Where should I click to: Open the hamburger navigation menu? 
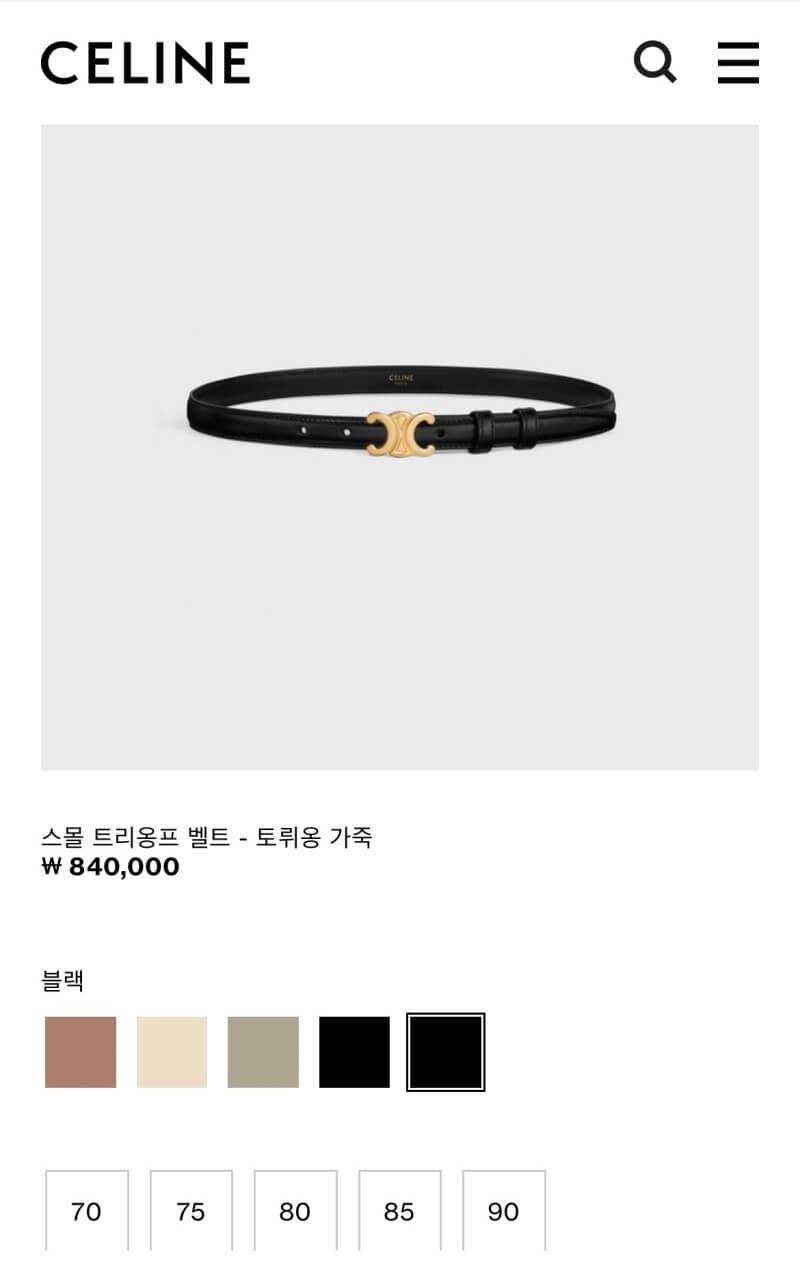pos(738,63)
